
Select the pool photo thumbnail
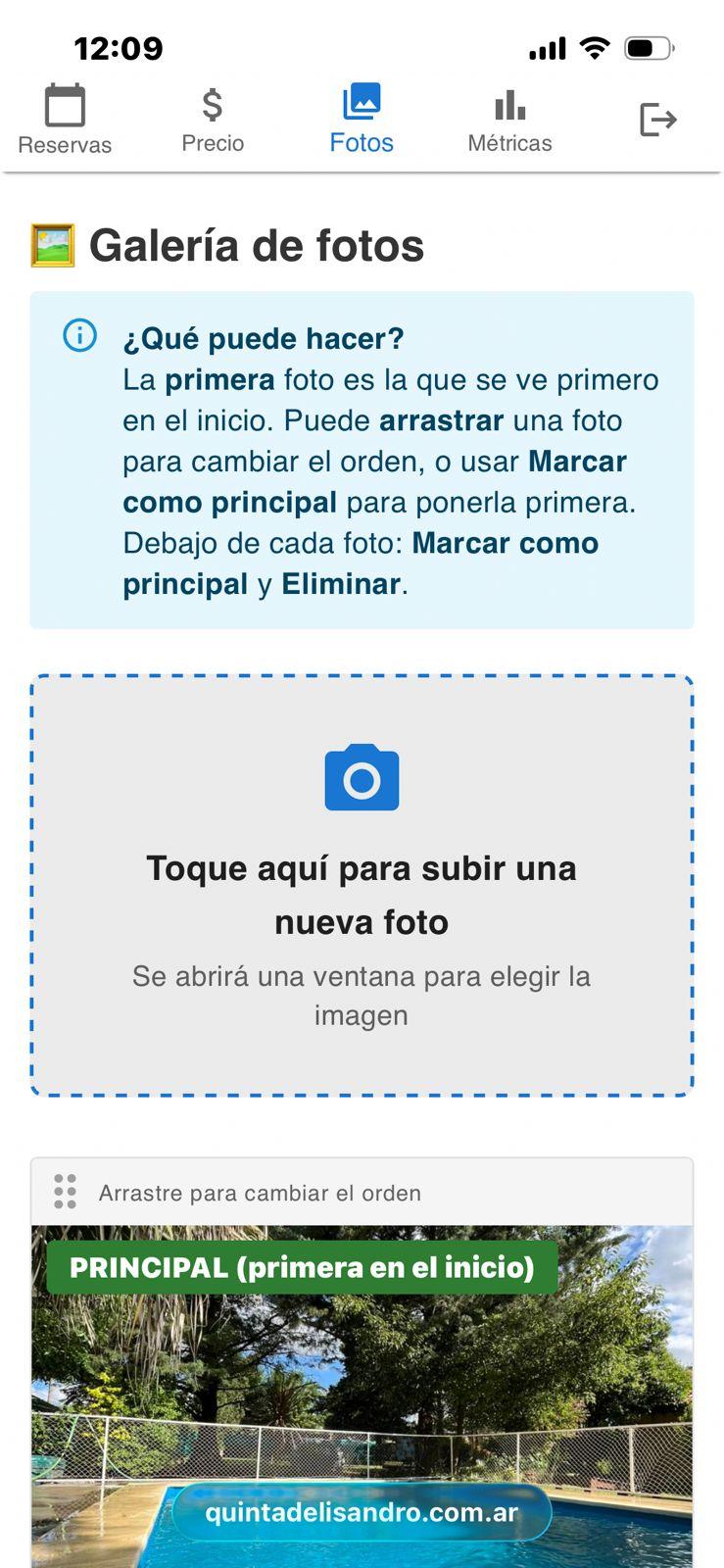[x=362, y=1401]
